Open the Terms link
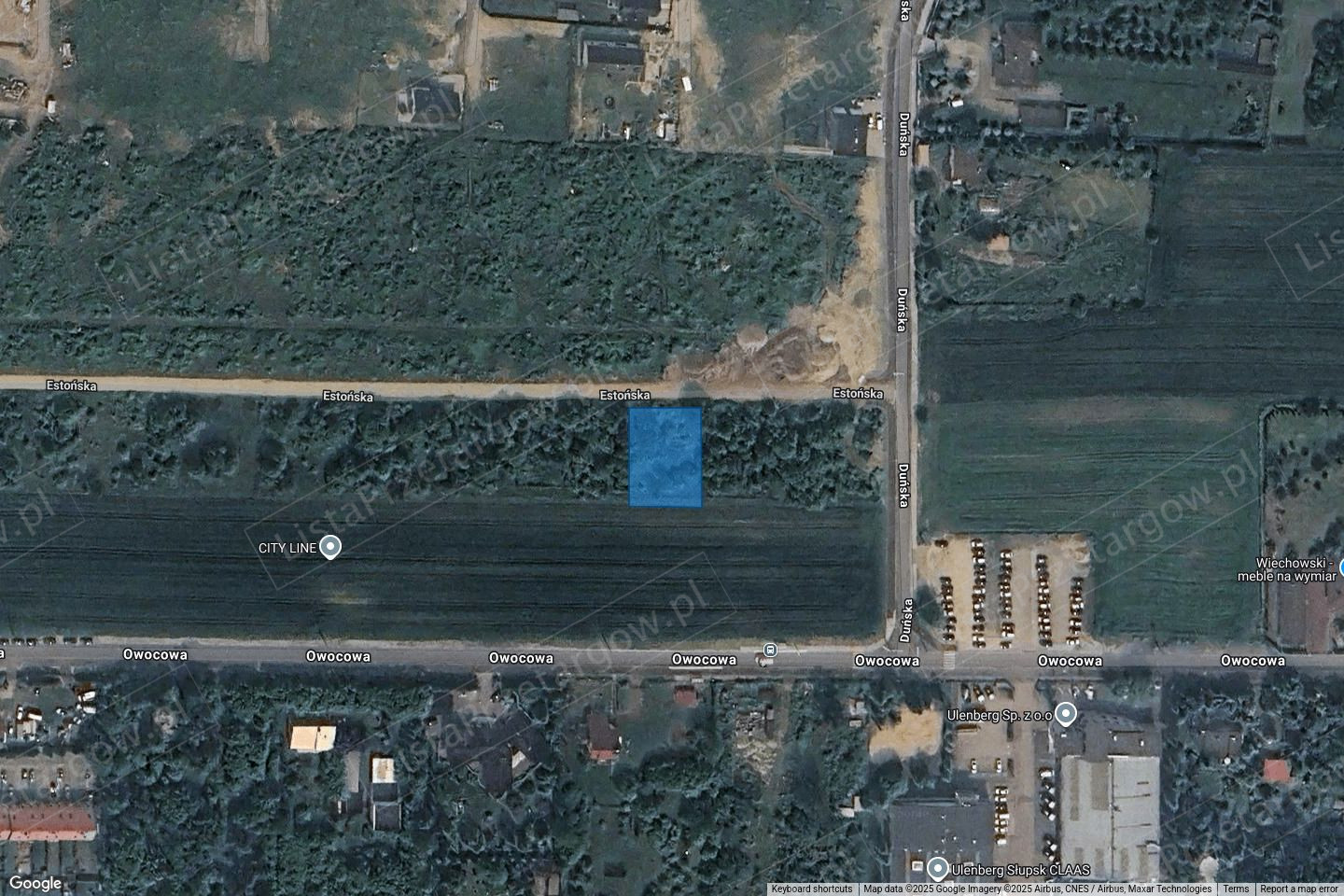The height and width of the screenshot is (896, 1344). pos(1236,889)
